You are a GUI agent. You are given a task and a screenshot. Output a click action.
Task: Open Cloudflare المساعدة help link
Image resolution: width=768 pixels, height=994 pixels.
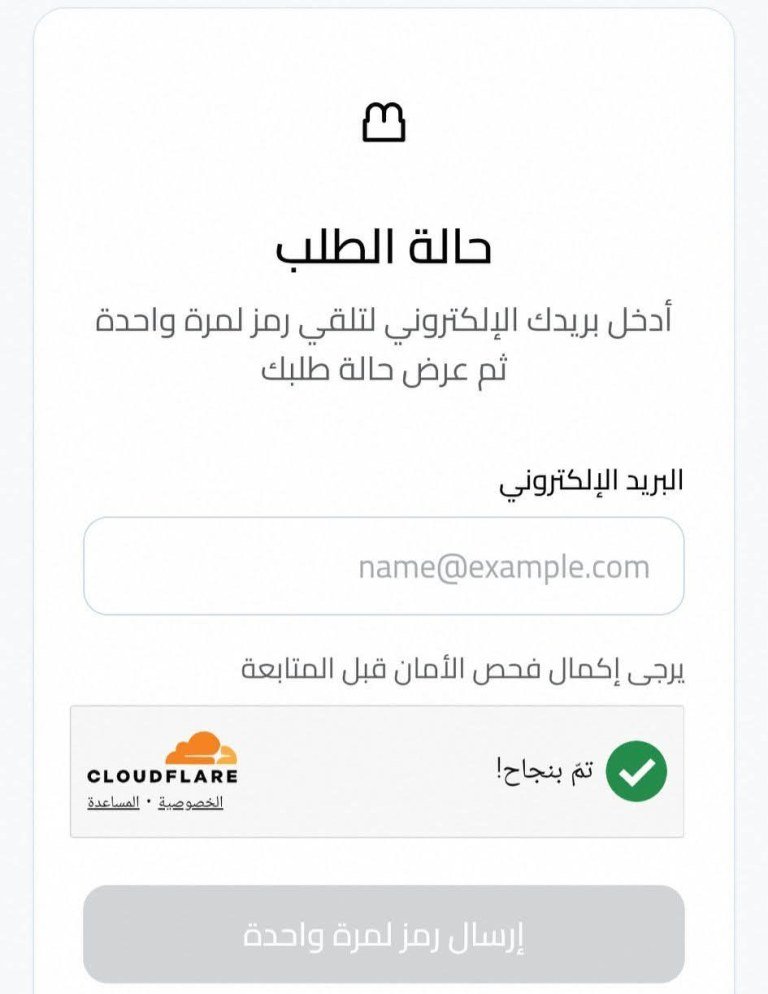[113, 803]
